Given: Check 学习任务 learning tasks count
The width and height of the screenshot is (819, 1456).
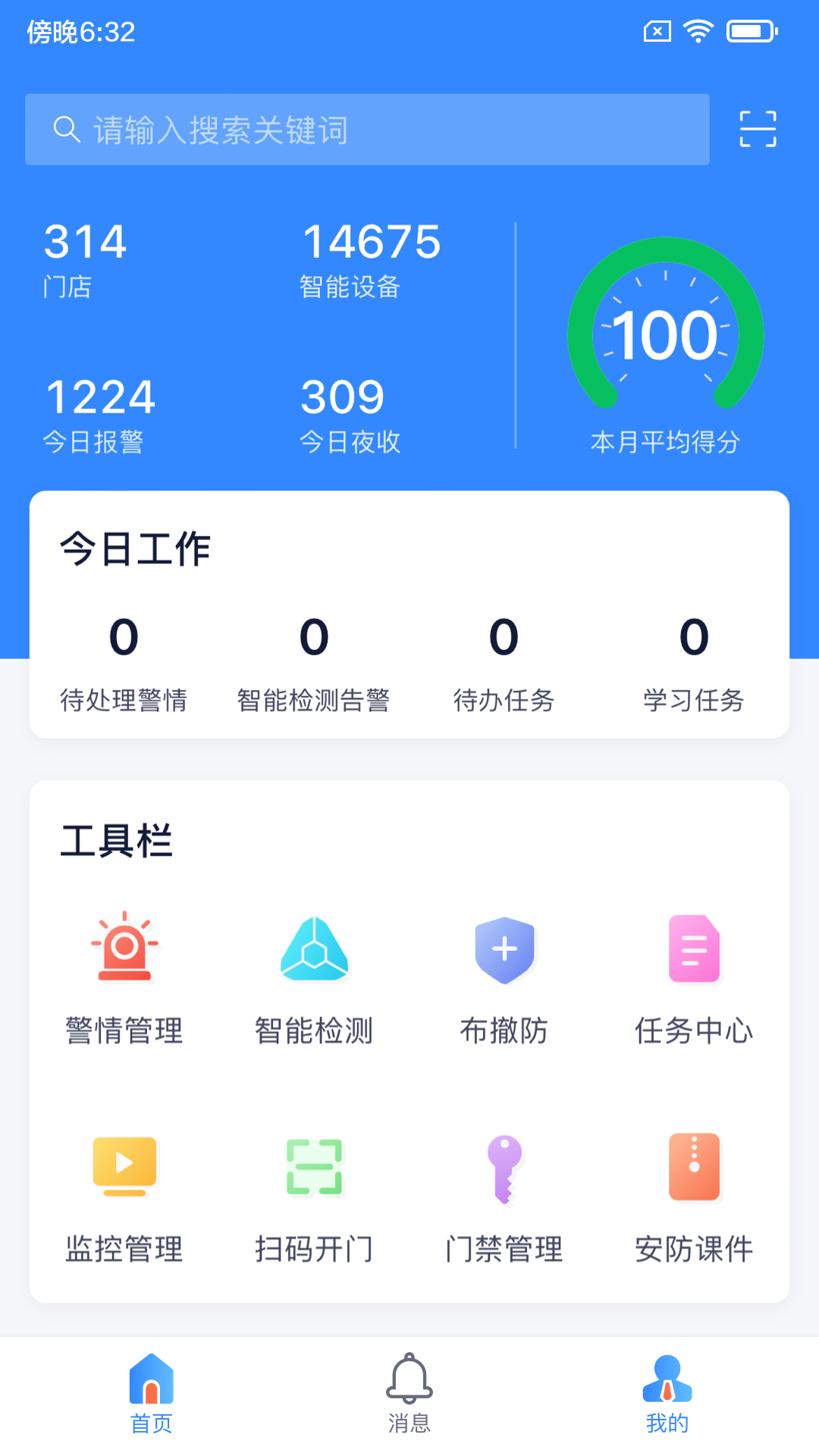Looking at the screenshot, I should click(x=692, y=660).
